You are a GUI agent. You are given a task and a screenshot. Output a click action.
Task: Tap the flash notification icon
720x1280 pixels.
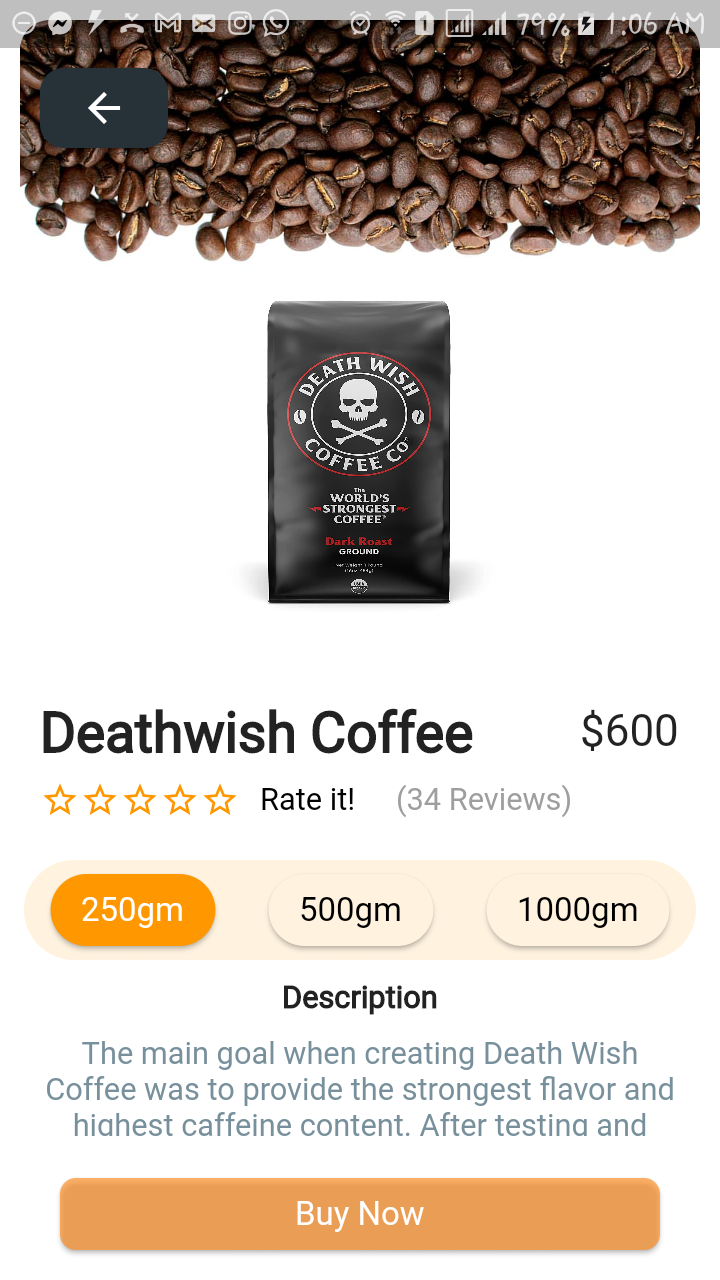pos(95,21)
